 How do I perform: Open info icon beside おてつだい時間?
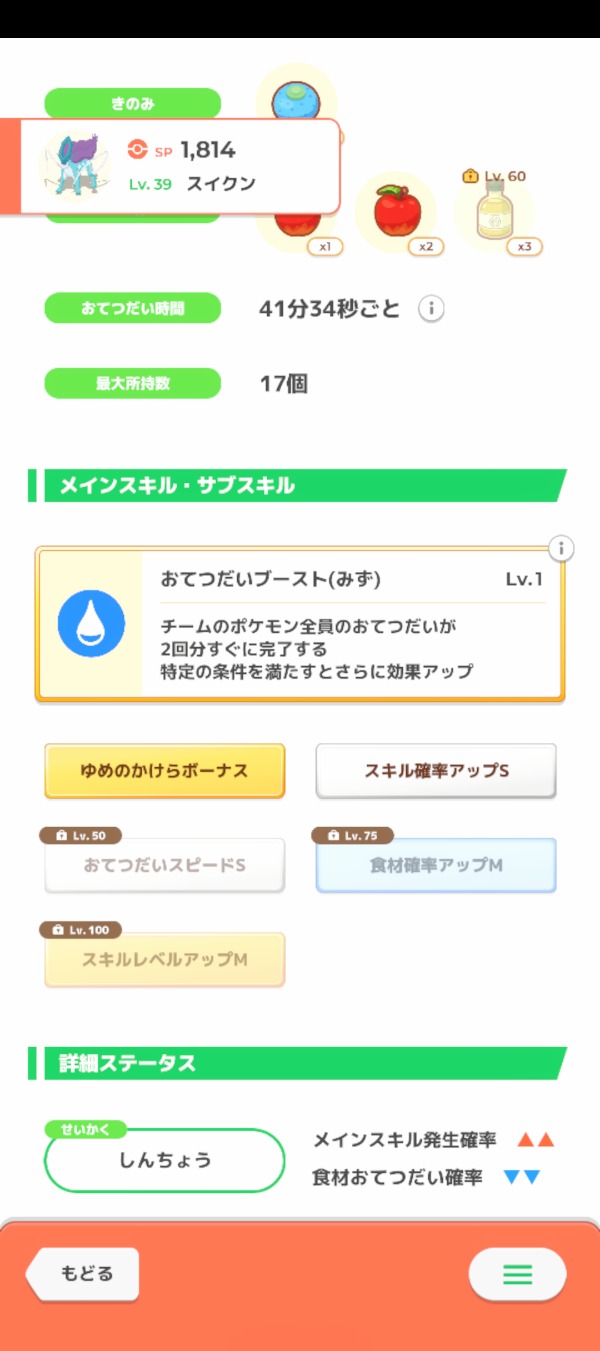click(431, 309)
